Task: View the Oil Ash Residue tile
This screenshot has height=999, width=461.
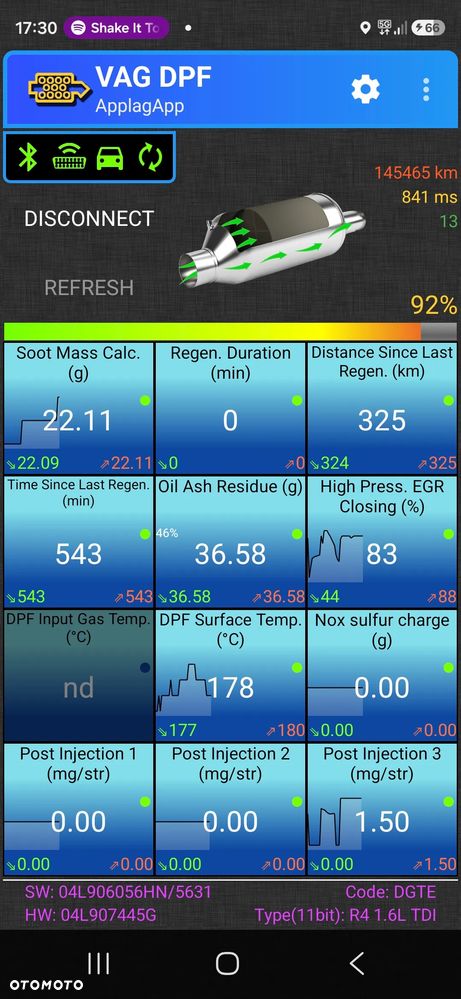Action: click(230, 541)
